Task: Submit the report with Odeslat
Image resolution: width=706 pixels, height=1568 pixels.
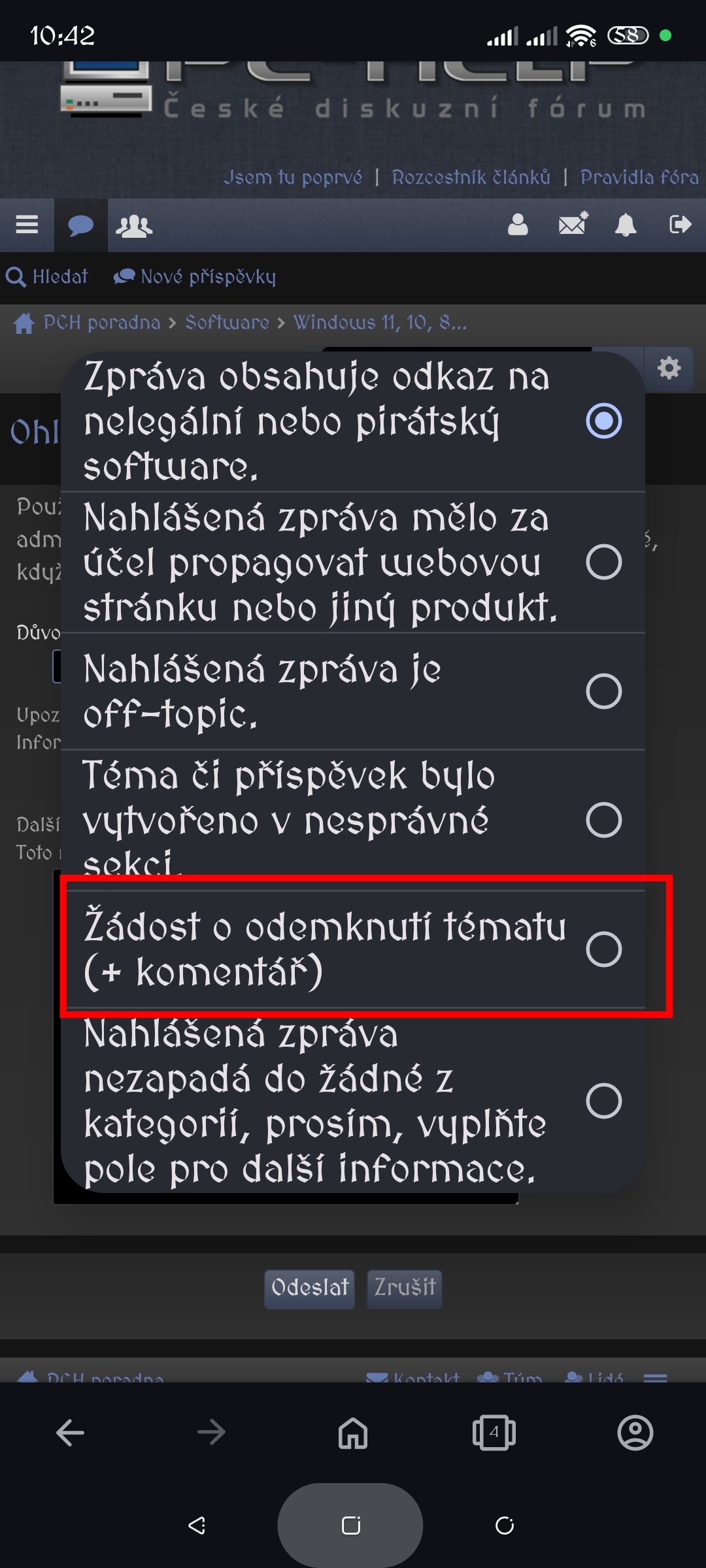Action: pos(309,1288)
